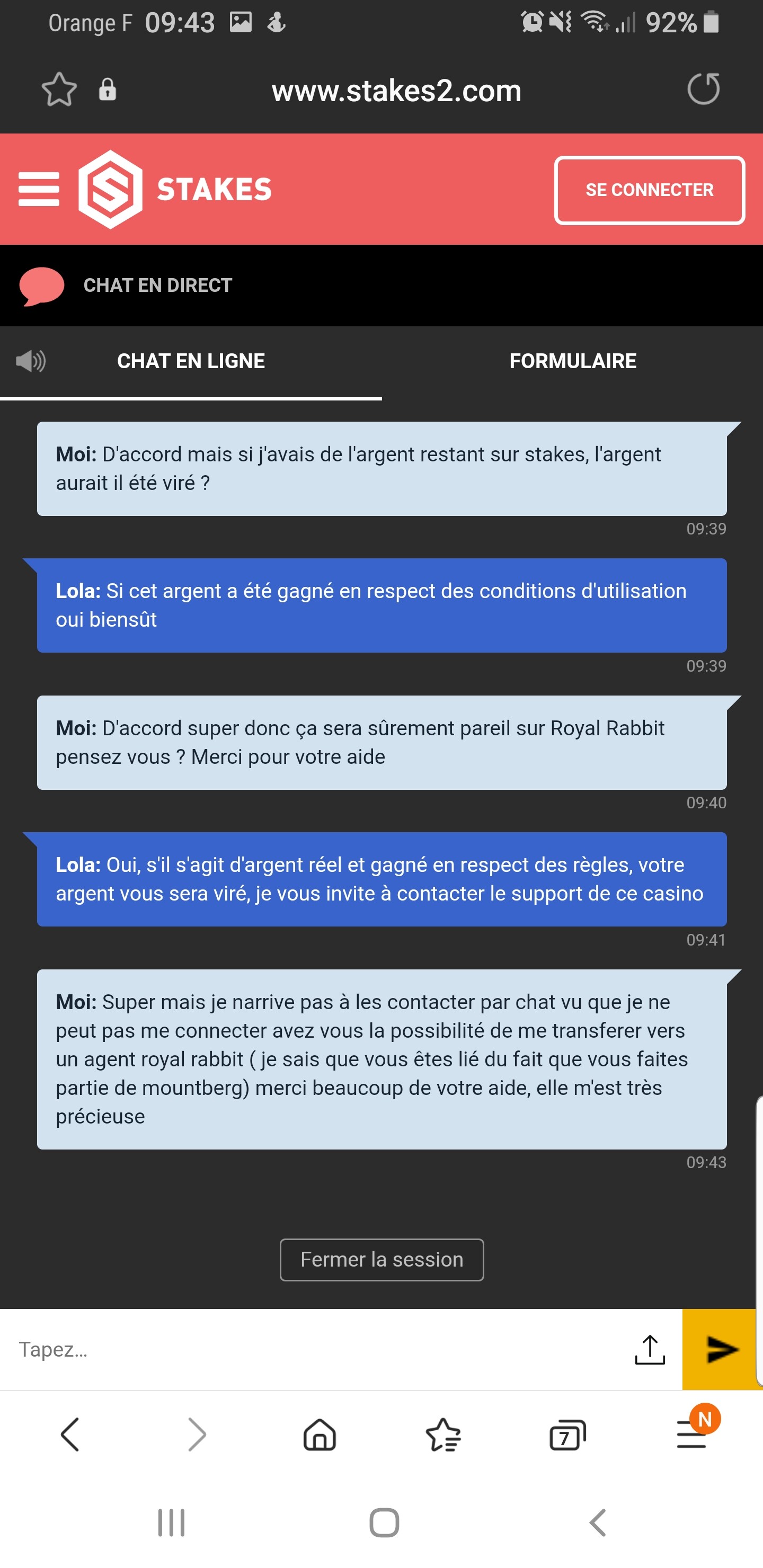Viewport: 763px width, 1568px height.
Task: Toggle the chat sound speaker icon
Action: [30, 361]
